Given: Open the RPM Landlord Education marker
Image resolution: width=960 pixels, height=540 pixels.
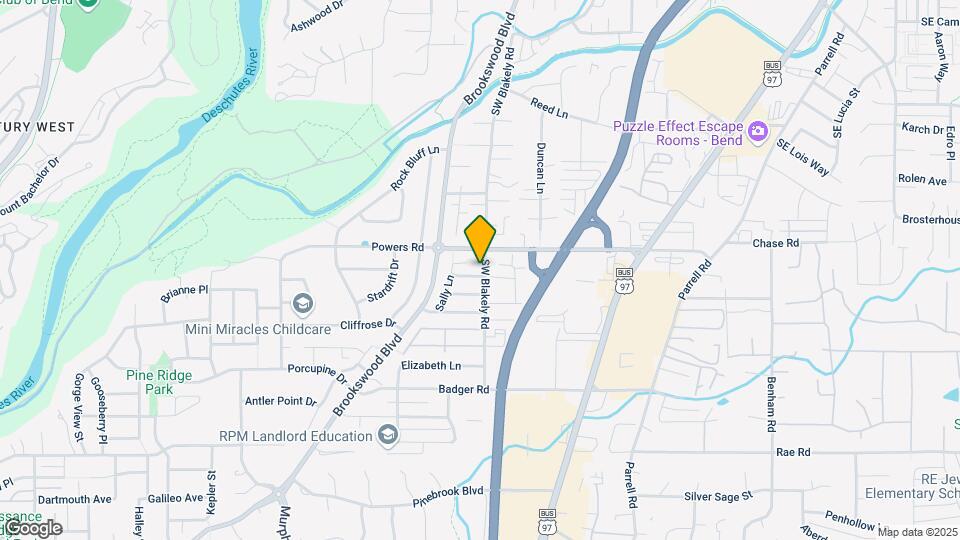Looking at the screenshot, I should [x=388, y=435].
